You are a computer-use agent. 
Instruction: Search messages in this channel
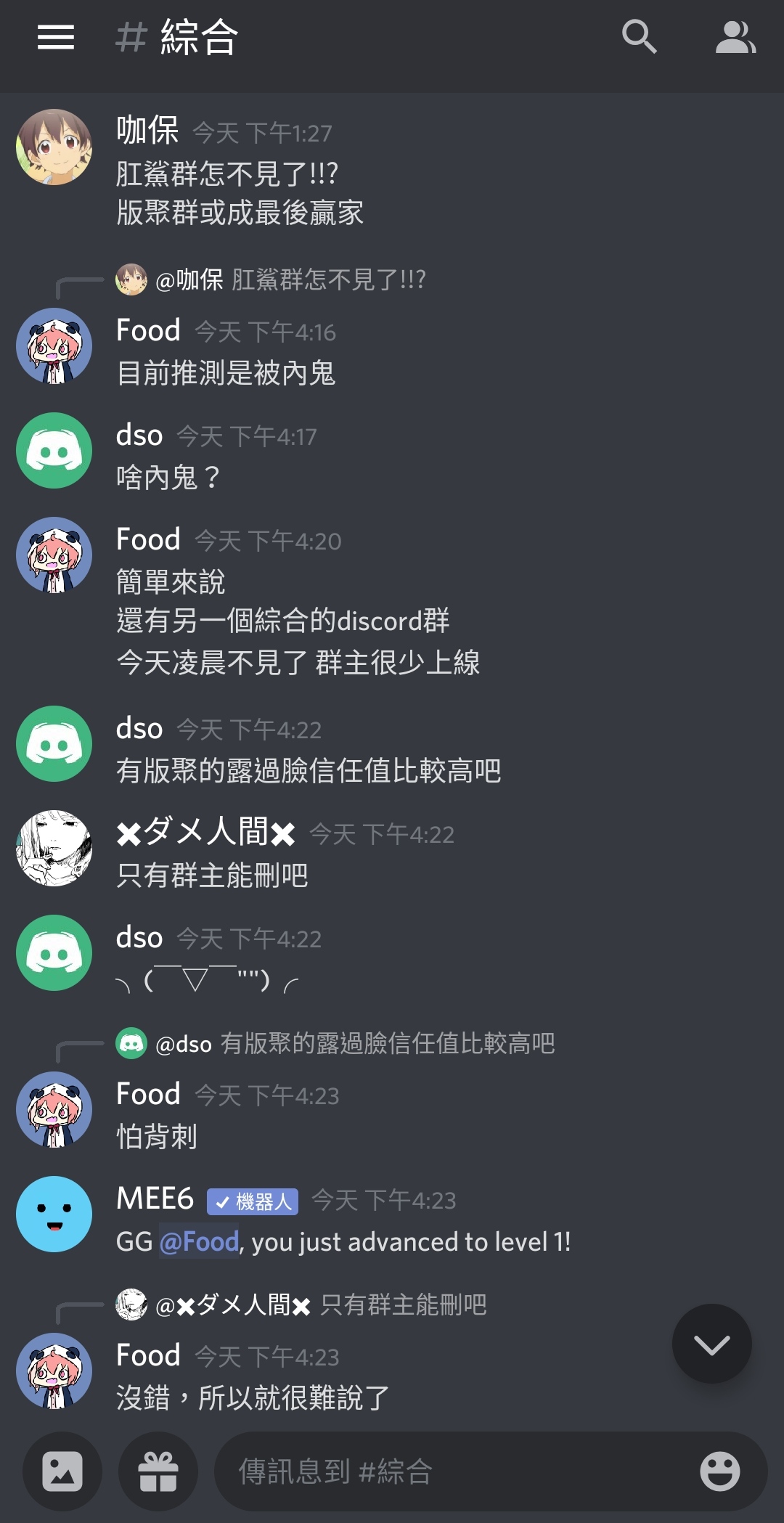[x=640, y=37]
